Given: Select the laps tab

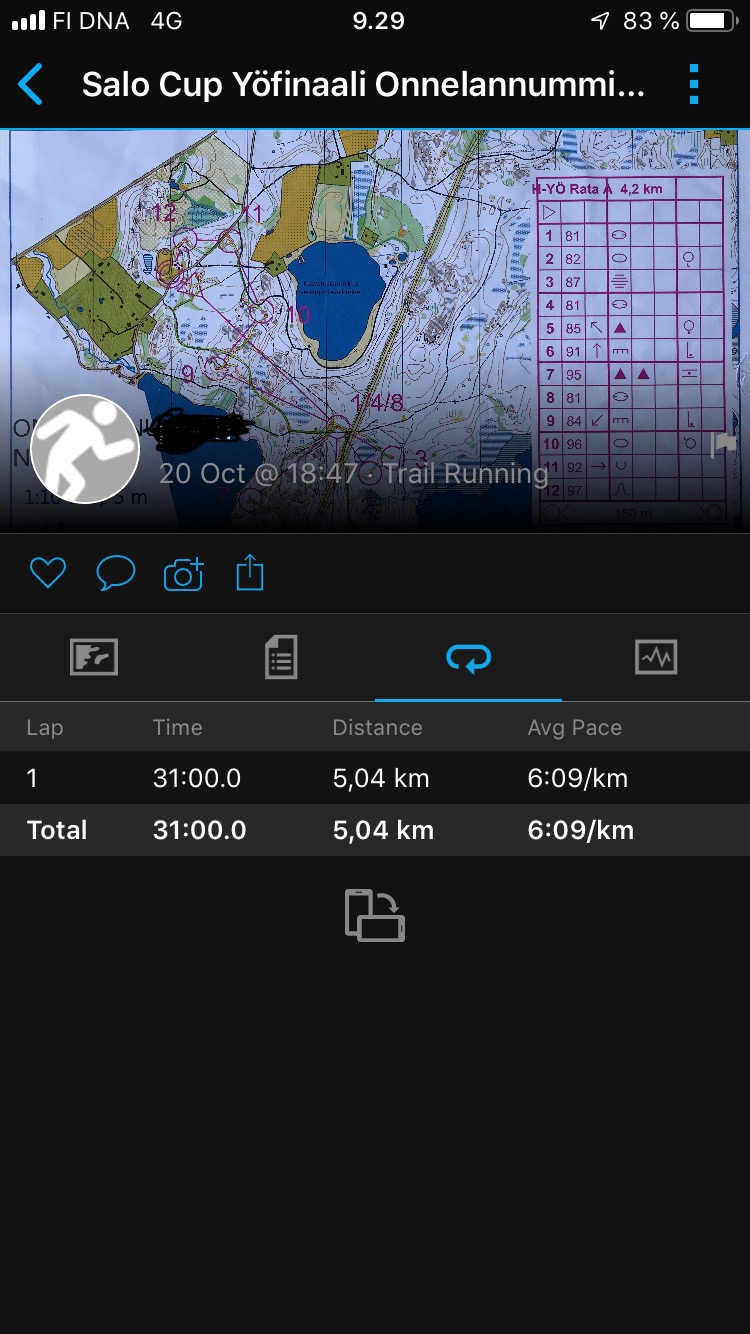Looking at the screenshot, I should 468,658.
